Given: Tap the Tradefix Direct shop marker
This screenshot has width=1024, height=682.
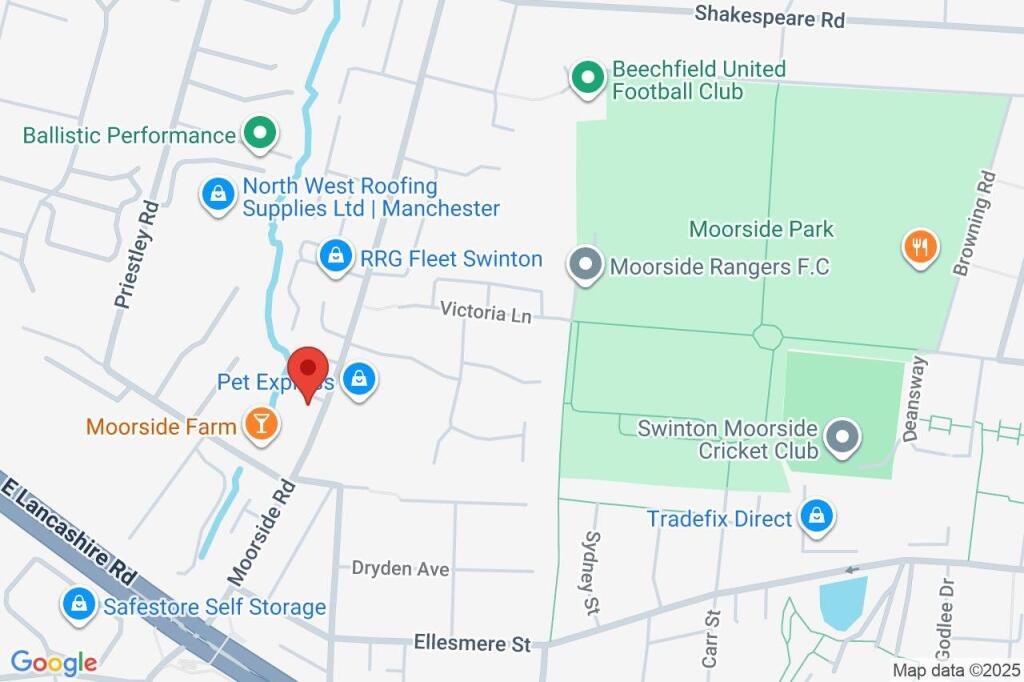Looking at the screenshot, I should point(817,517).
